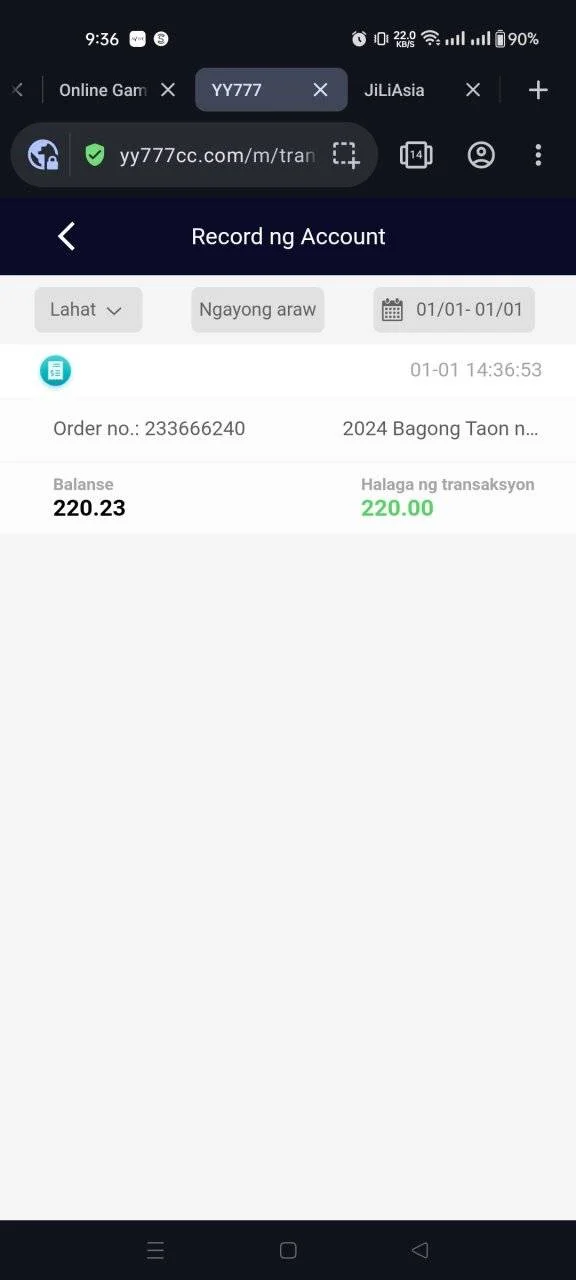Close the JiLiAsia browser tab
The width and height of the screenshot is (576, 1280).
tap(473, 90)
